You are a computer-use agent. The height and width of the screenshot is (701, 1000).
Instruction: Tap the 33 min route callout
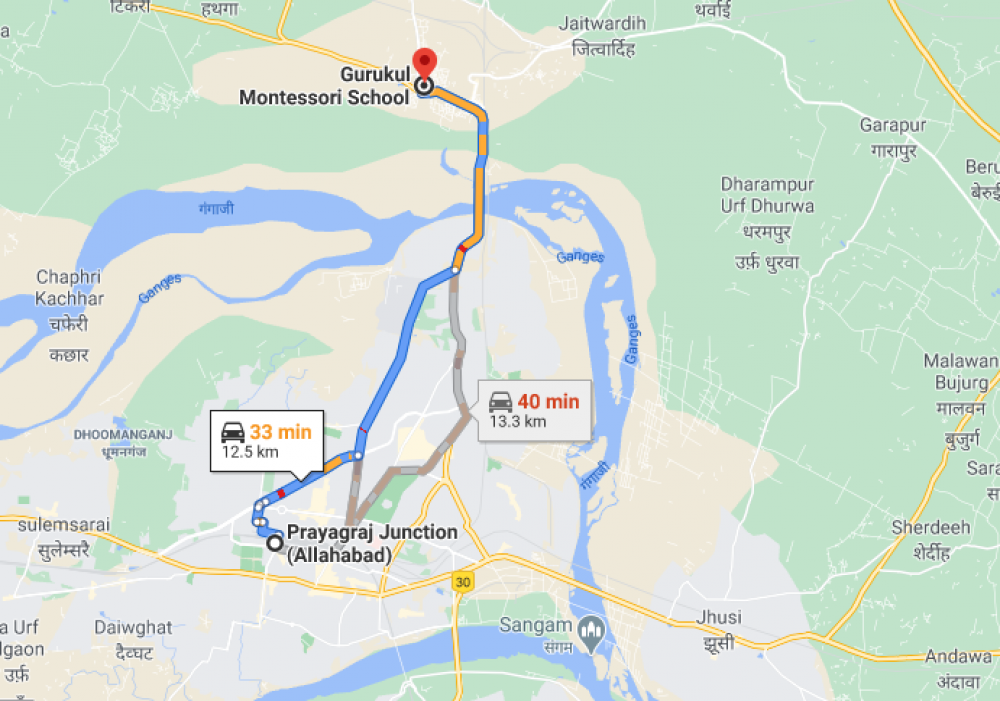tap(265, 442)
